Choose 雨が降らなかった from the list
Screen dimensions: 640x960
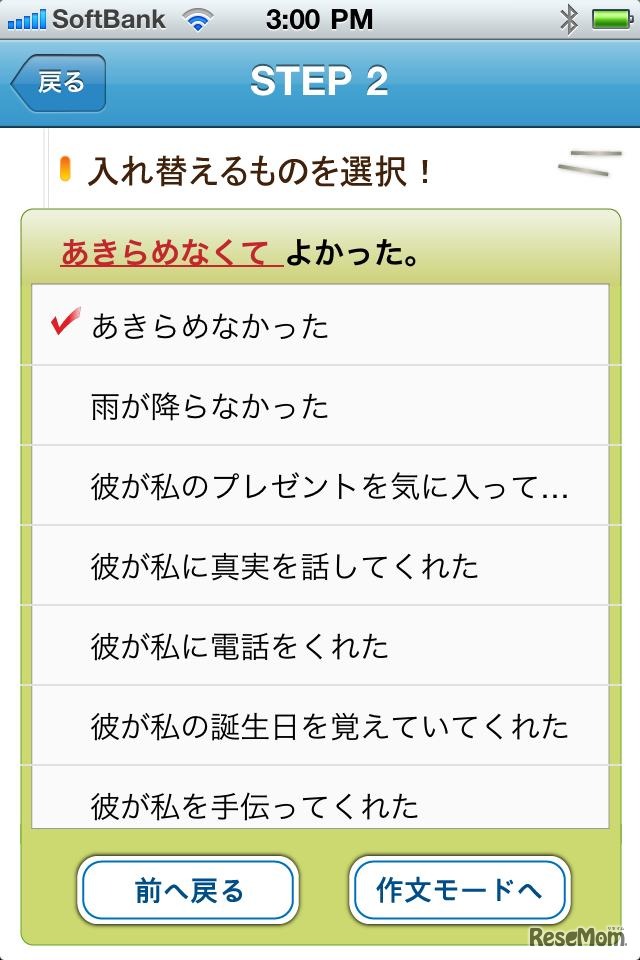(320, 406)
